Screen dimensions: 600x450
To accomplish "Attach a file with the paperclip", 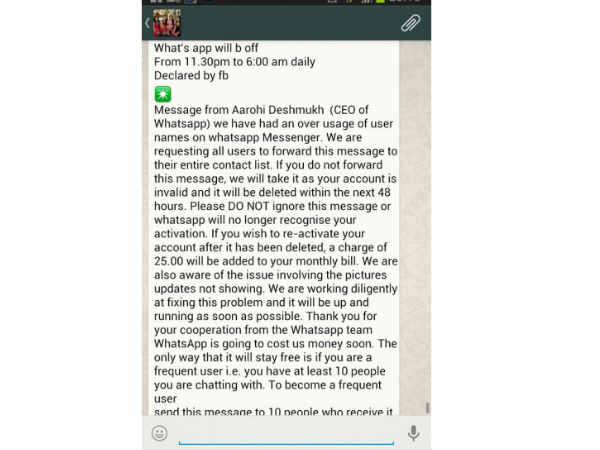I will coord(410,23).
